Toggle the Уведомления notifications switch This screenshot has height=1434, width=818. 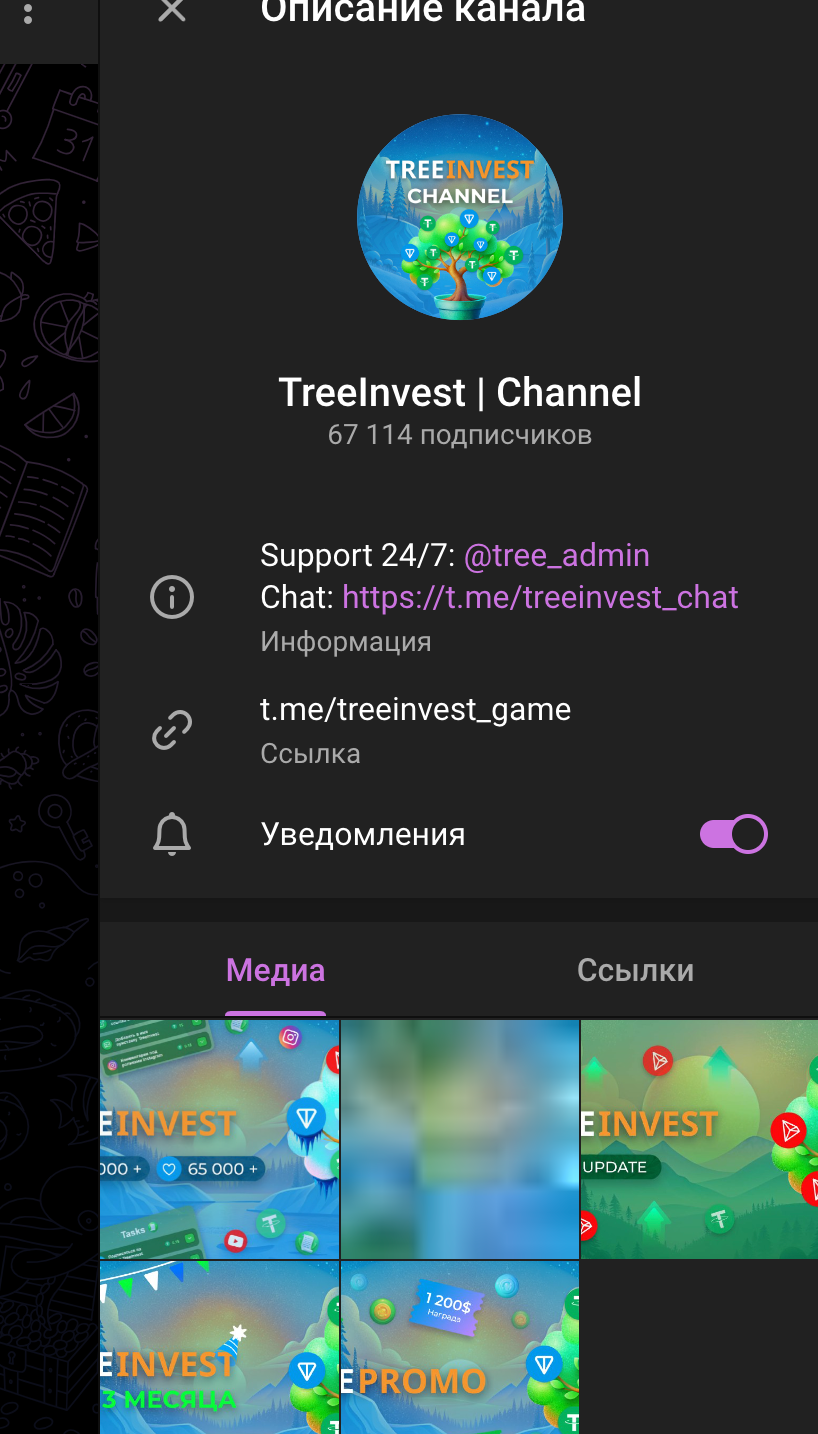coord(734,834)
